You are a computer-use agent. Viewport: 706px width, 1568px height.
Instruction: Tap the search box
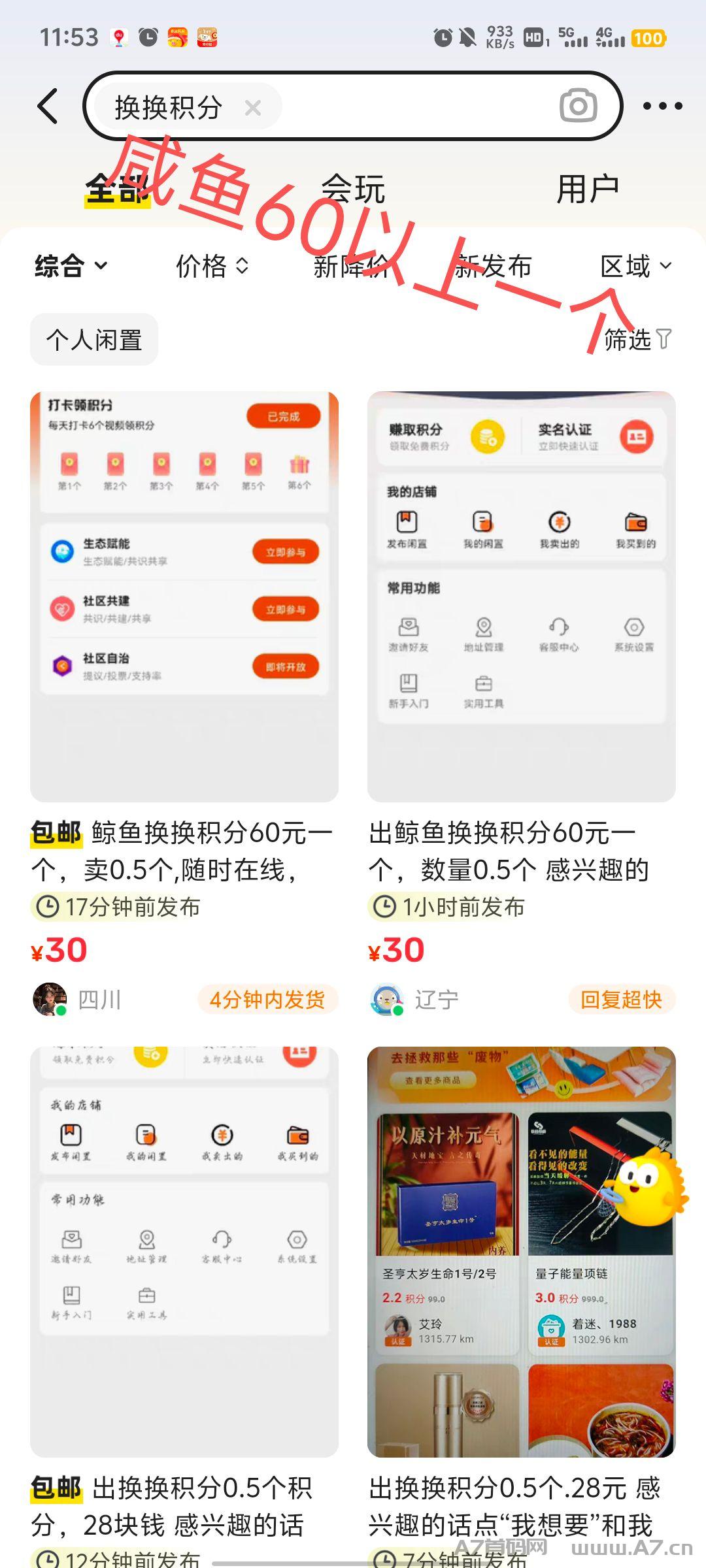353,106
